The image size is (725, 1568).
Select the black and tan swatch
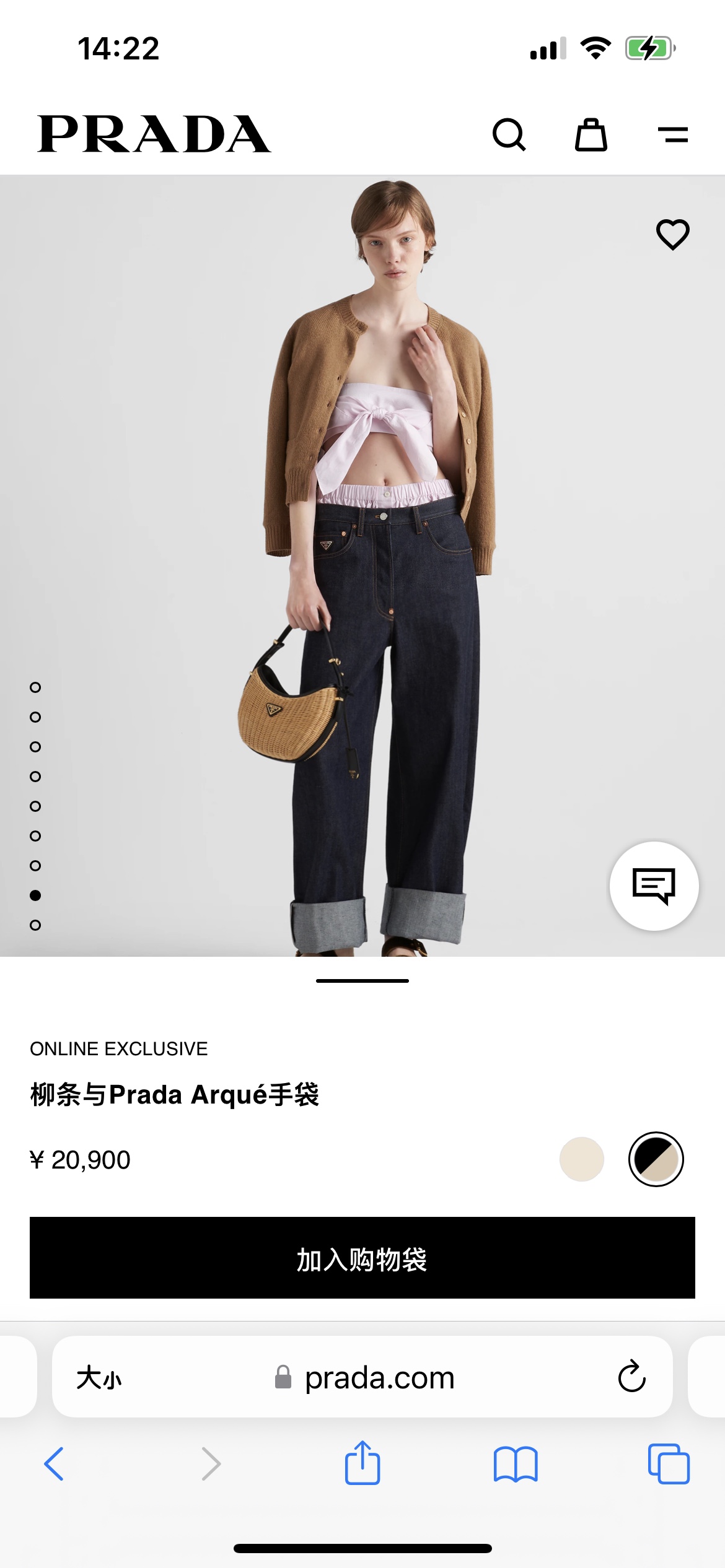pos(656,1159)
